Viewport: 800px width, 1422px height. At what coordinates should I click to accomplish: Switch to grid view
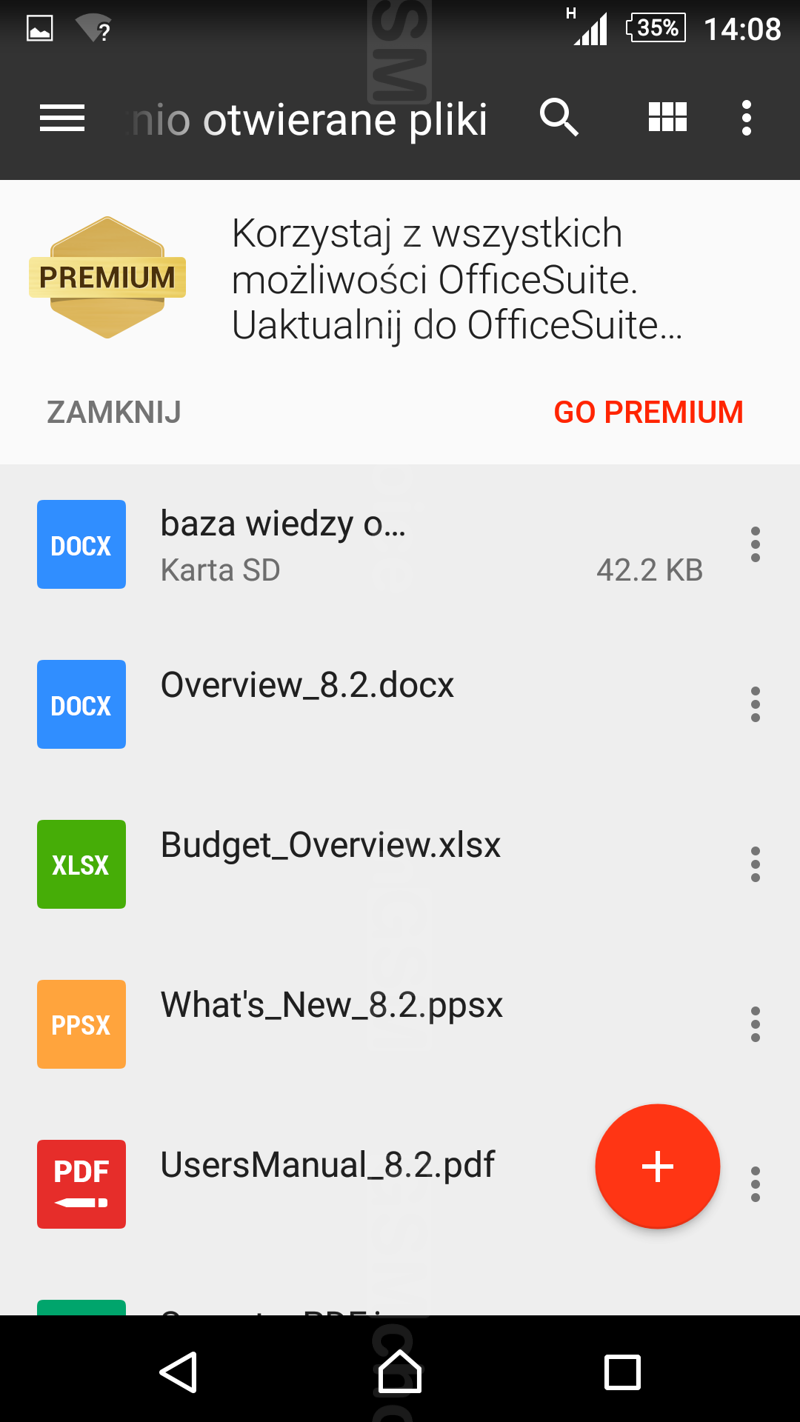667,118
